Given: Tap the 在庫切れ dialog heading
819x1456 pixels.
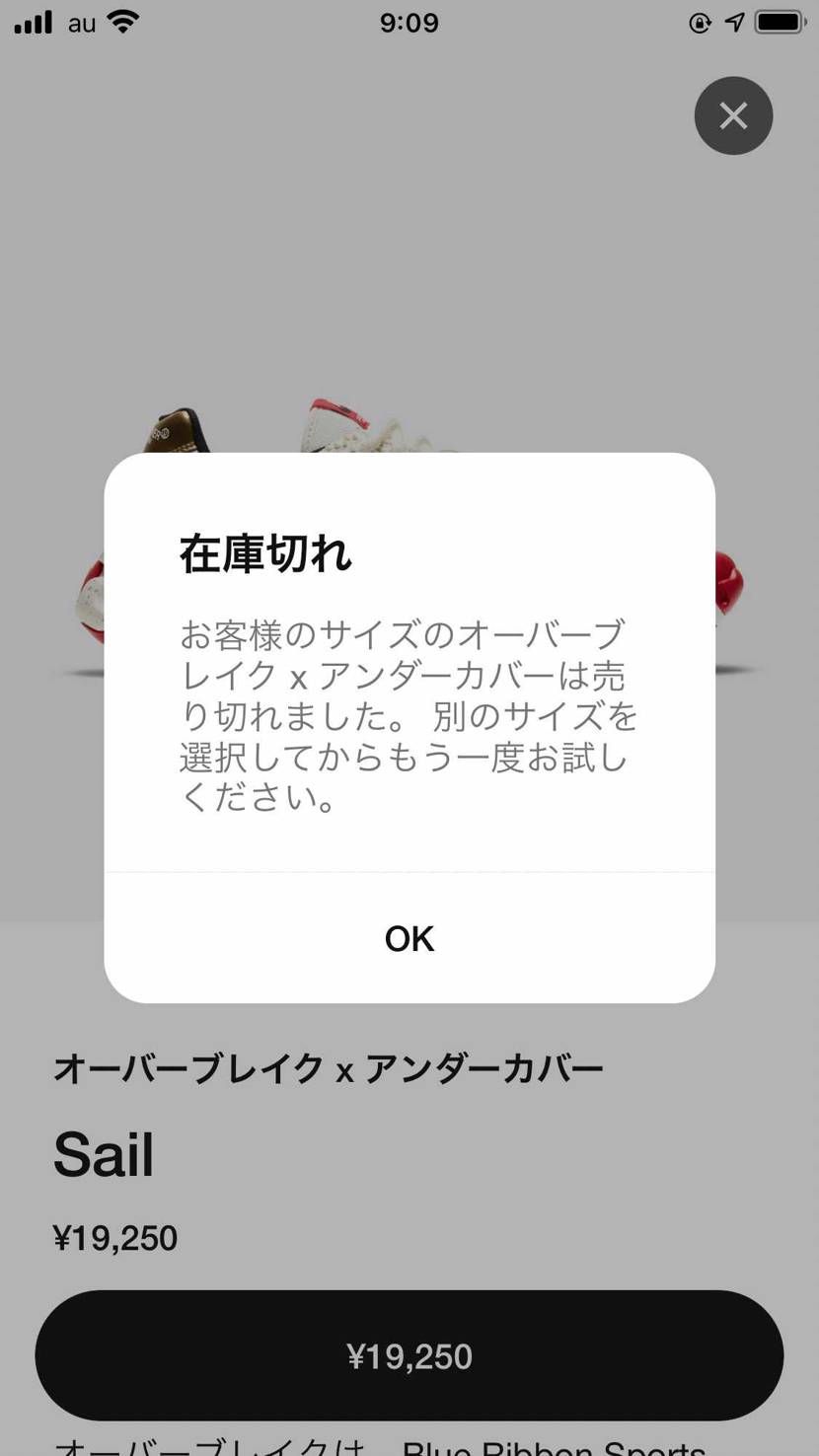Looking at the screenshot, I should coord(264,553).
